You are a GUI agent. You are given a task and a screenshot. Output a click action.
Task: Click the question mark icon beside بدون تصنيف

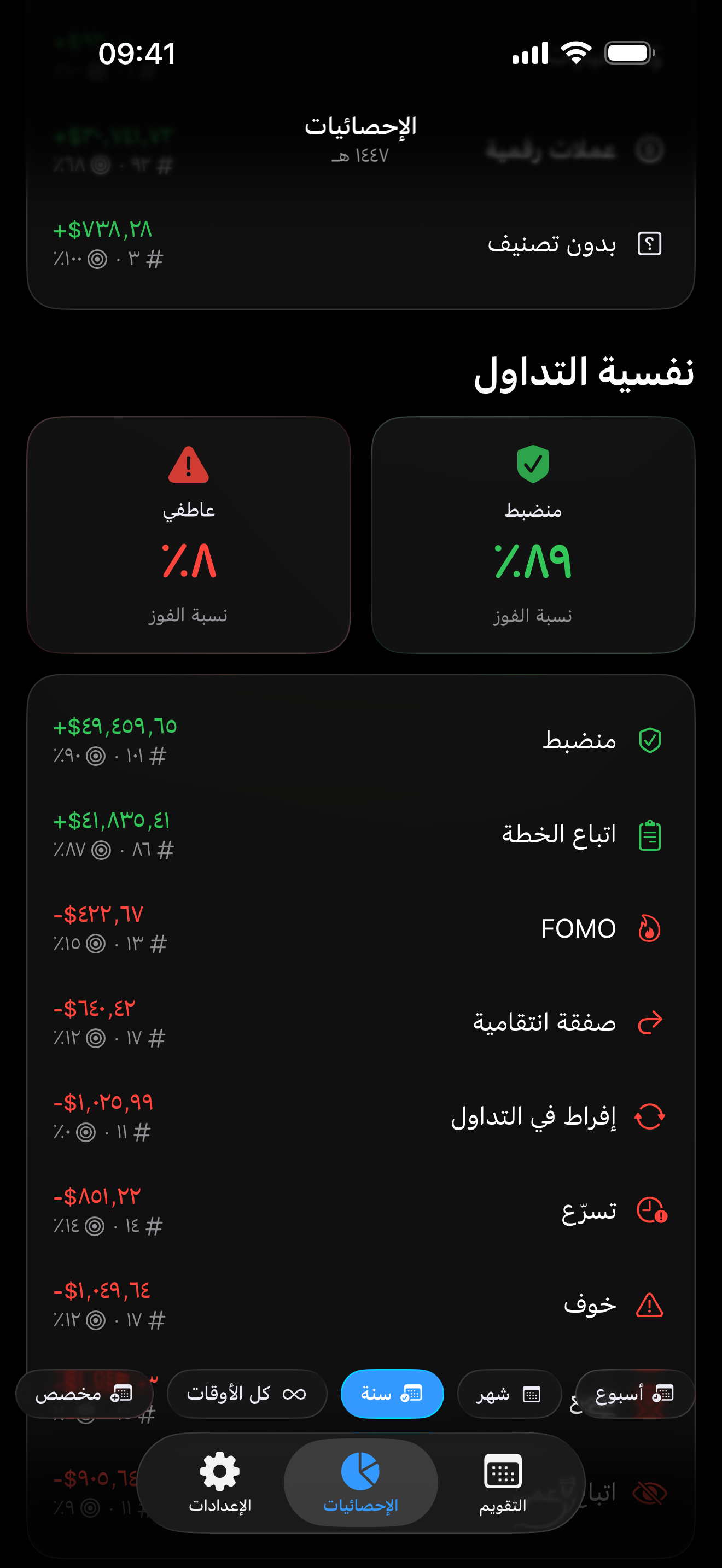point(650,242)
